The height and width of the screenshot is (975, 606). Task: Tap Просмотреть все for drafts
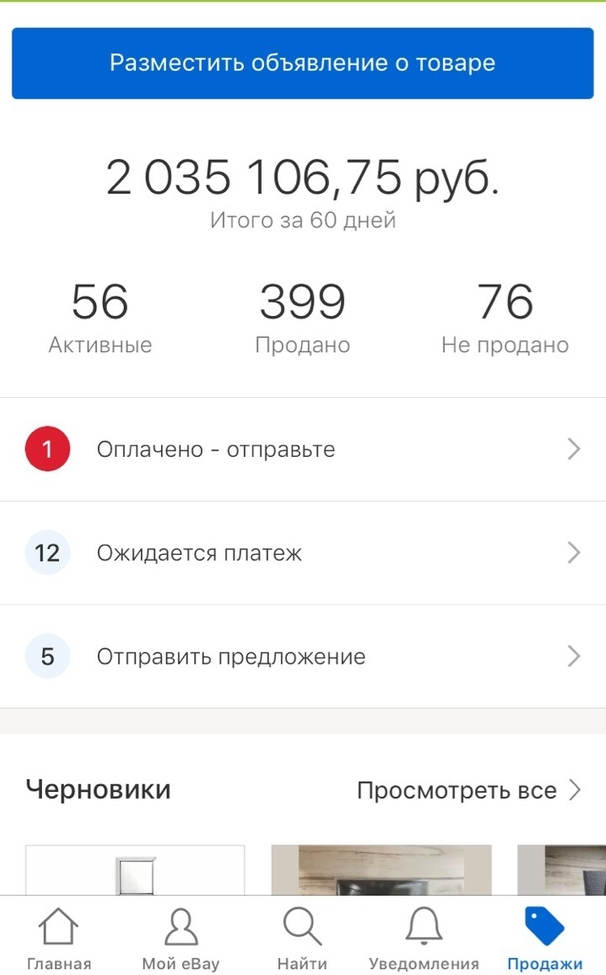pos(468,791)
